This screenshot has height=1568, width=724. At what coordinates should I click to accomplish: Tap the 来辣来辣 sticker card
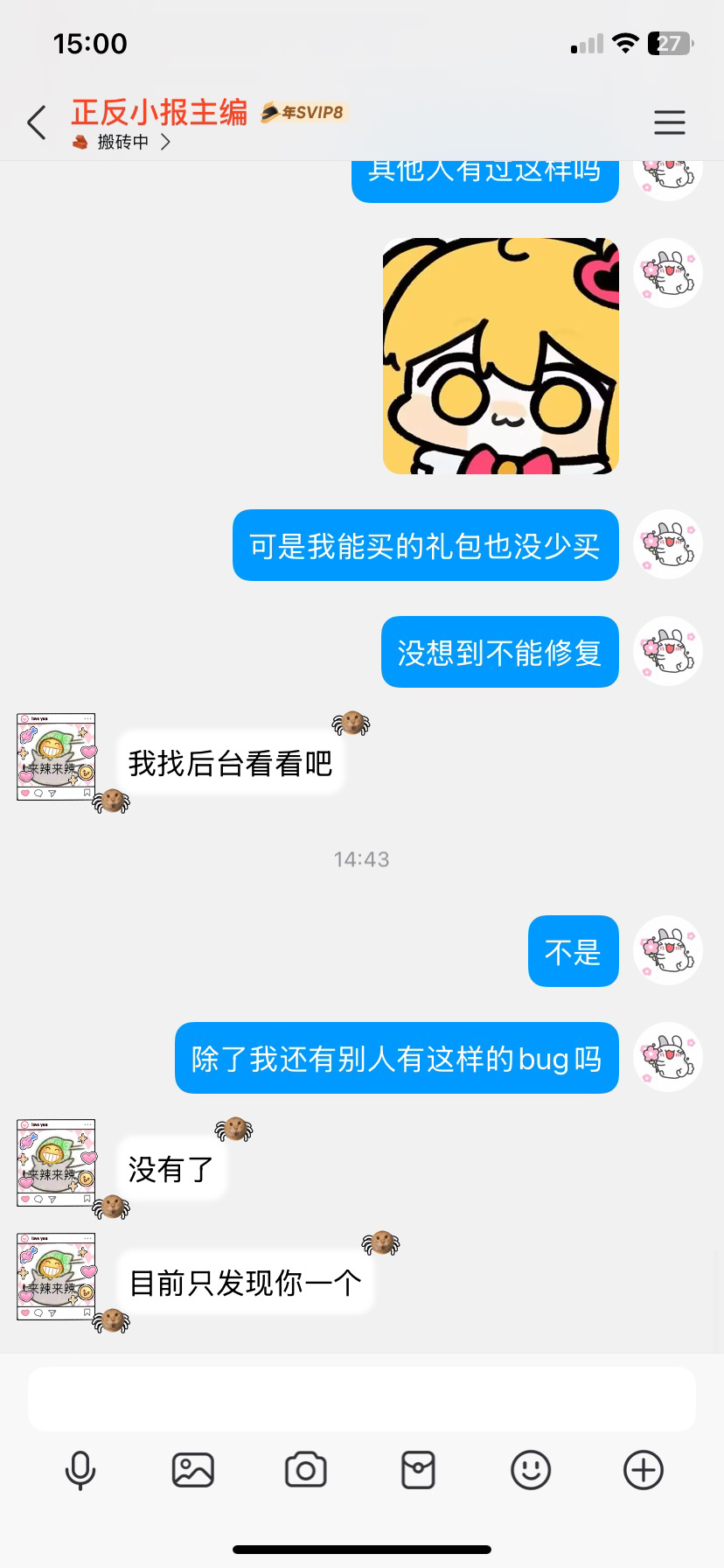[x=57, y=758]
